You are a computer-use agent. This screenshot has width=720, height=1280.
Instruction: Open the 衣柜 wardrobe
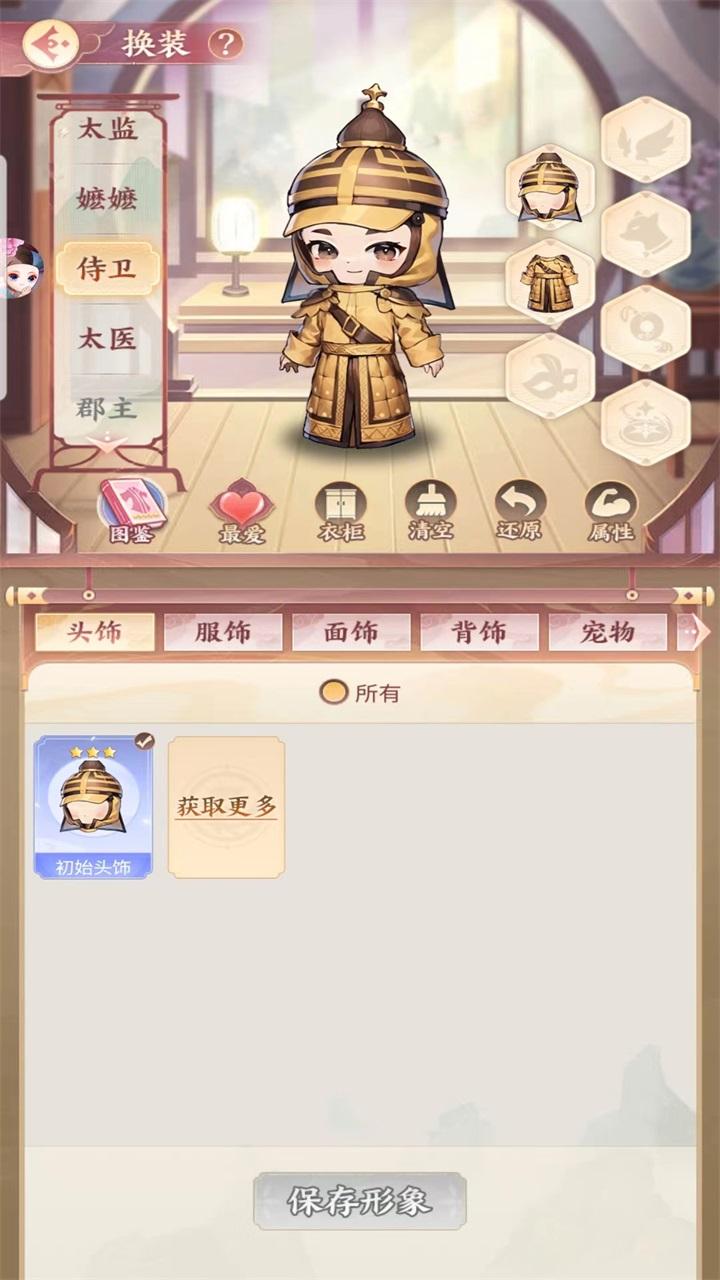(x=341, y=512)
